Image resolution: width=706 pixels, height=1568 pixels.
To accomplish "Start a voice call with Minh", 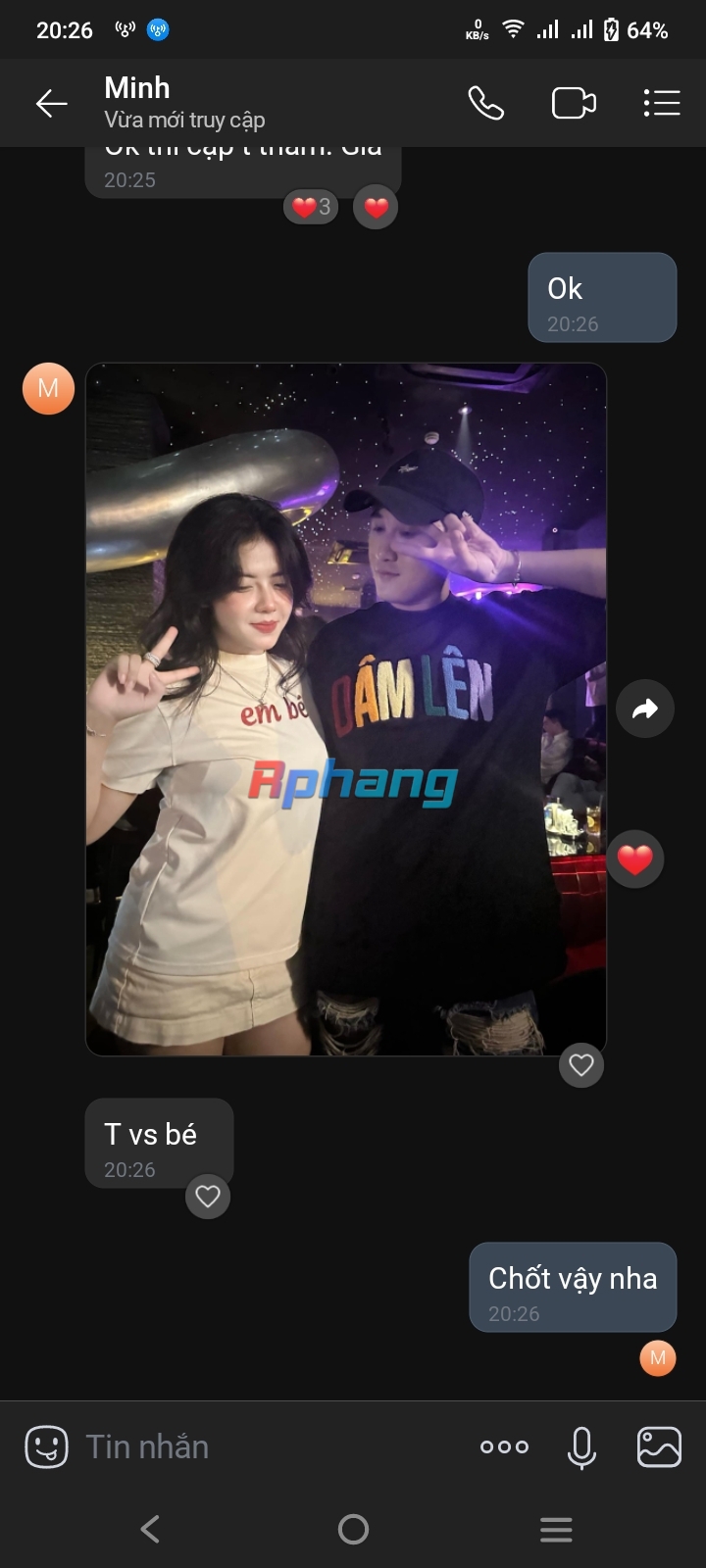I will pos(485,103).
